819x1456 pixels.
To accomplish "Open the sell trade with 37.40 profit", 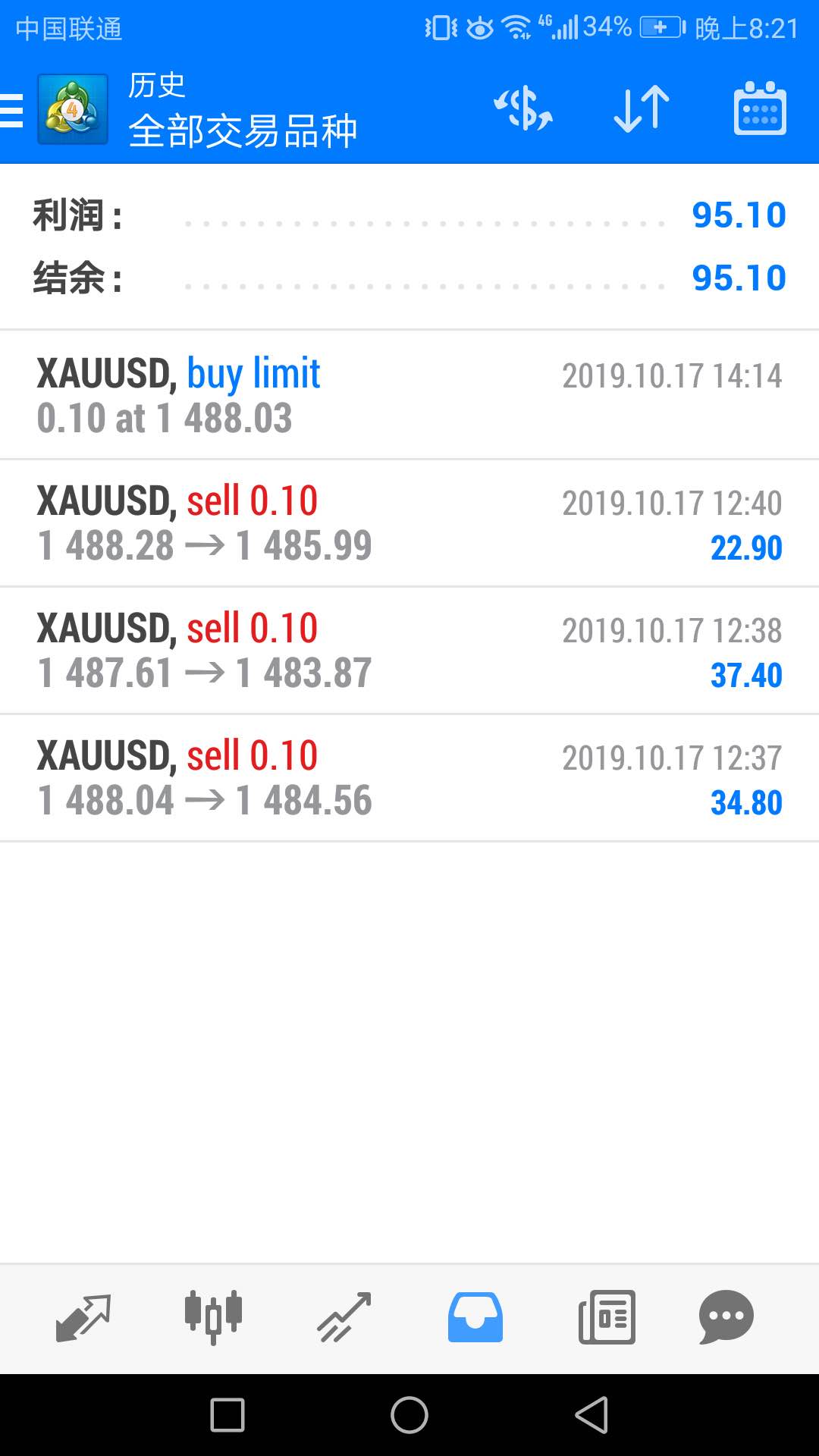I will 409,651.
